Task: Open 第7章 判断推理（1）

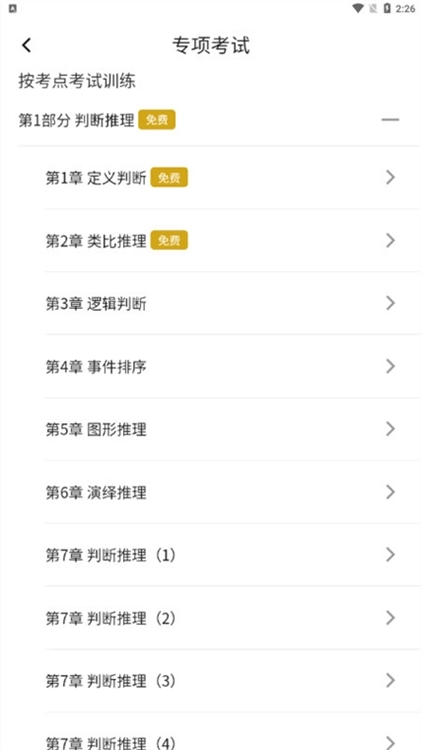Action: 233,555
